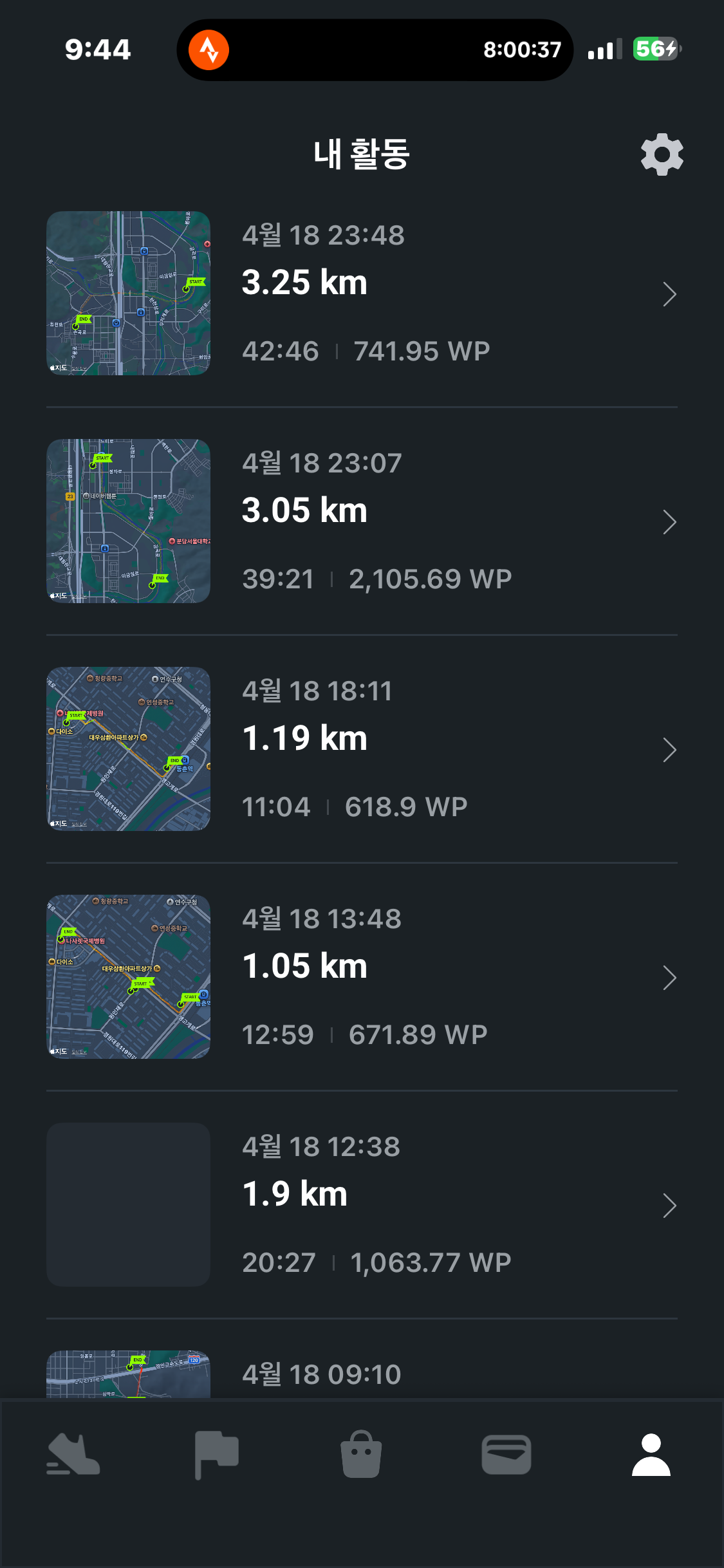Viewport: 724px width, 1568px height.
Task: Open the settings gear icon
Action: [x=662, y=154]
